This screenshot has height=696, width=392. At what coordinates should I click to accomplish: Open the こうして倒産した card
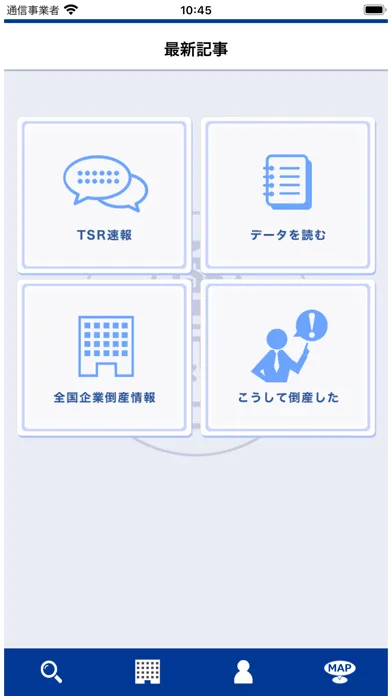point(288,358)
